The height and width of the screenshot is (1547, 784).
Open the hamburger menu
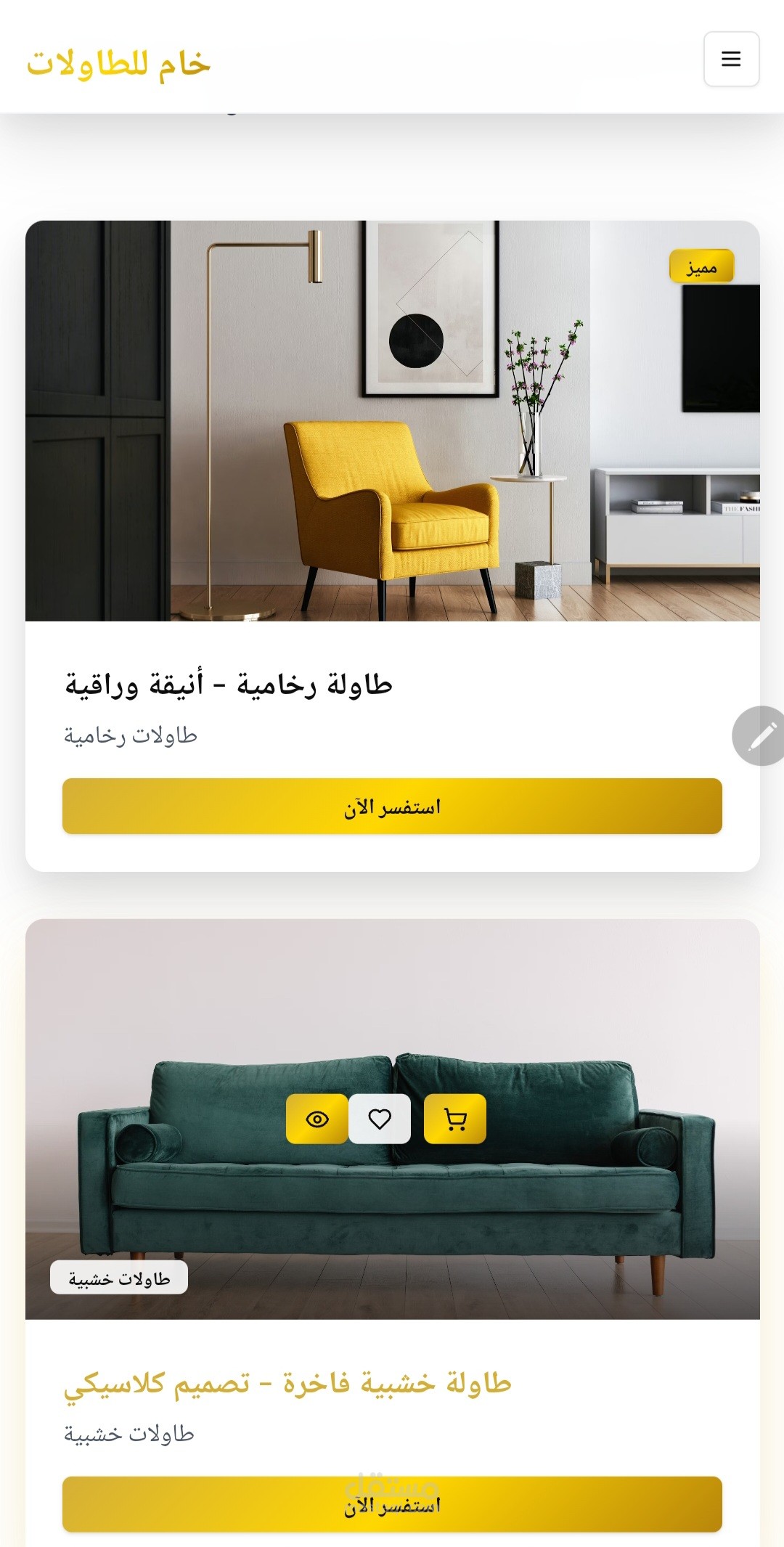coord(731,59)
